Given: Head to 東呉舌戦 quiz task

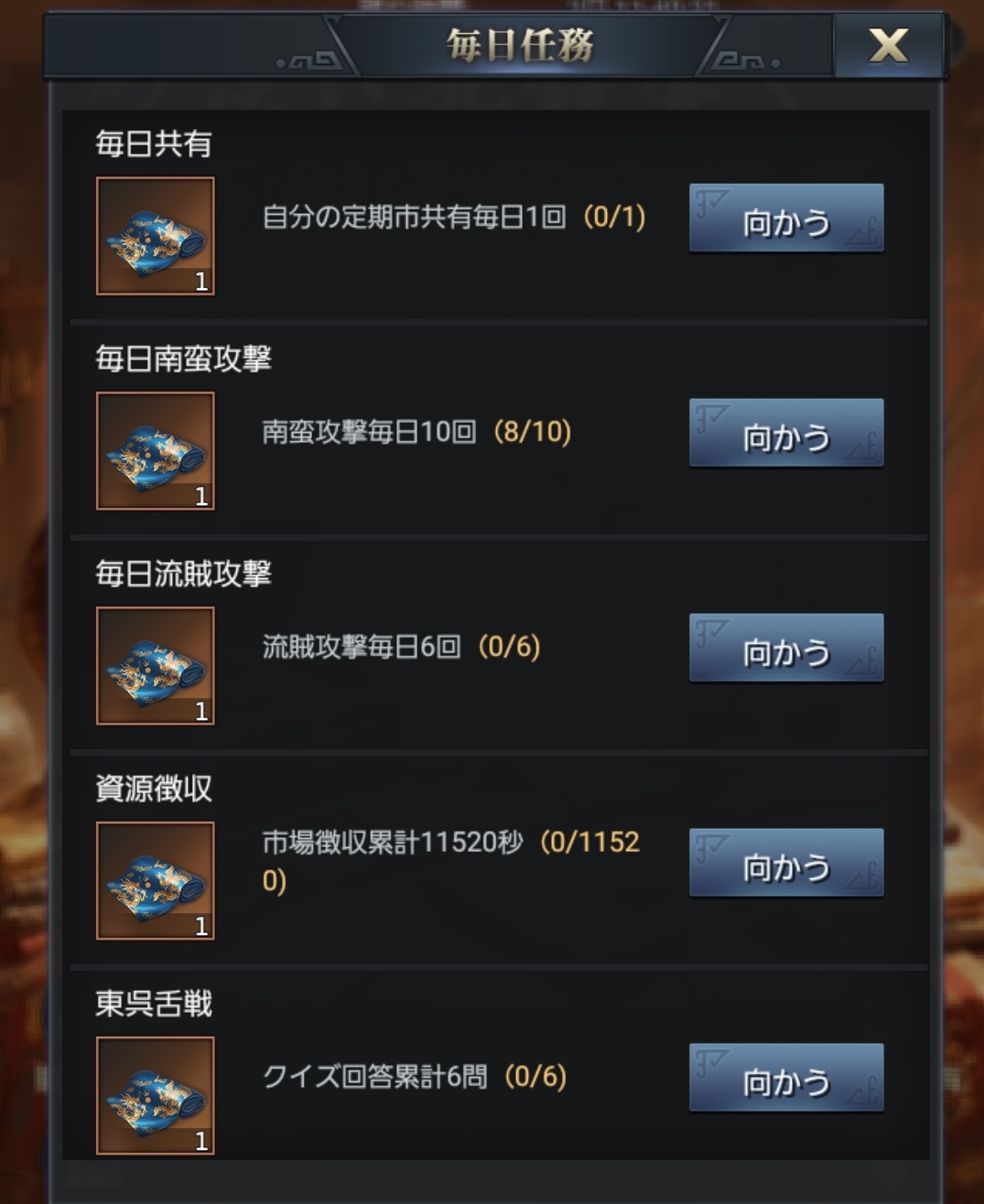Looking at the screenshot, I should click(x=785, y=1078).
